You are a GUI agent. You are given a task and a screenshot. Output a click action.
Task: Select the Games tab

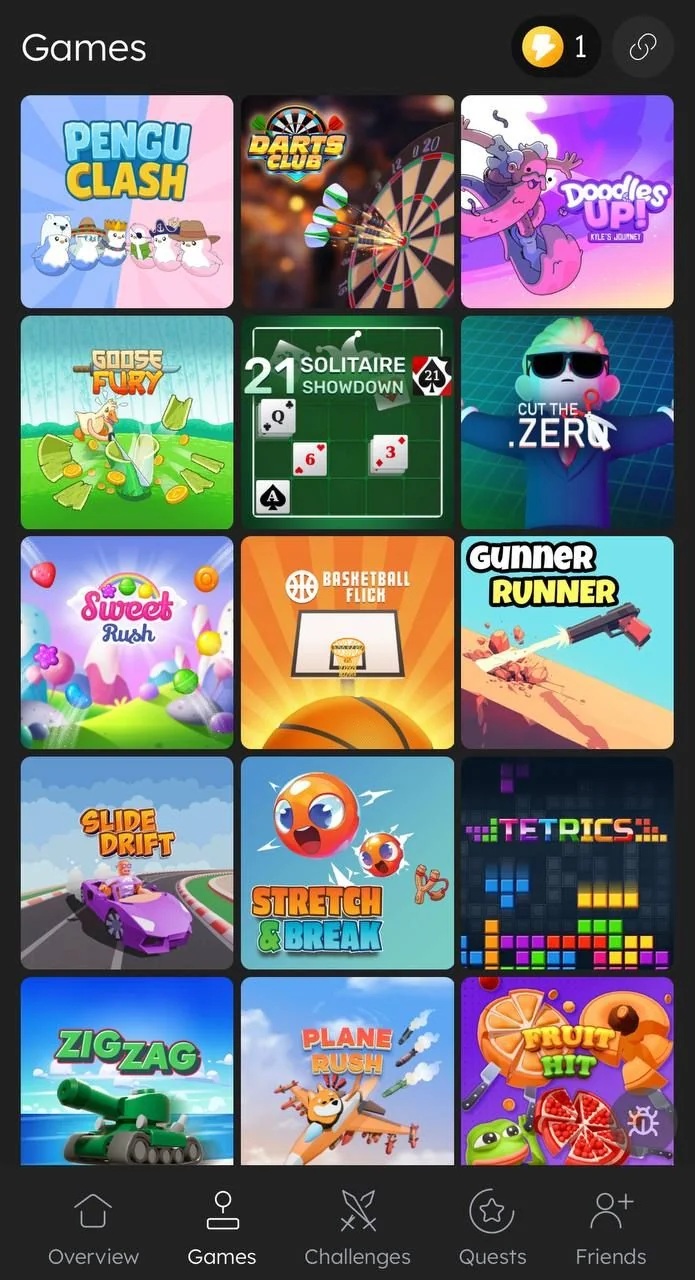(222, 1229)
